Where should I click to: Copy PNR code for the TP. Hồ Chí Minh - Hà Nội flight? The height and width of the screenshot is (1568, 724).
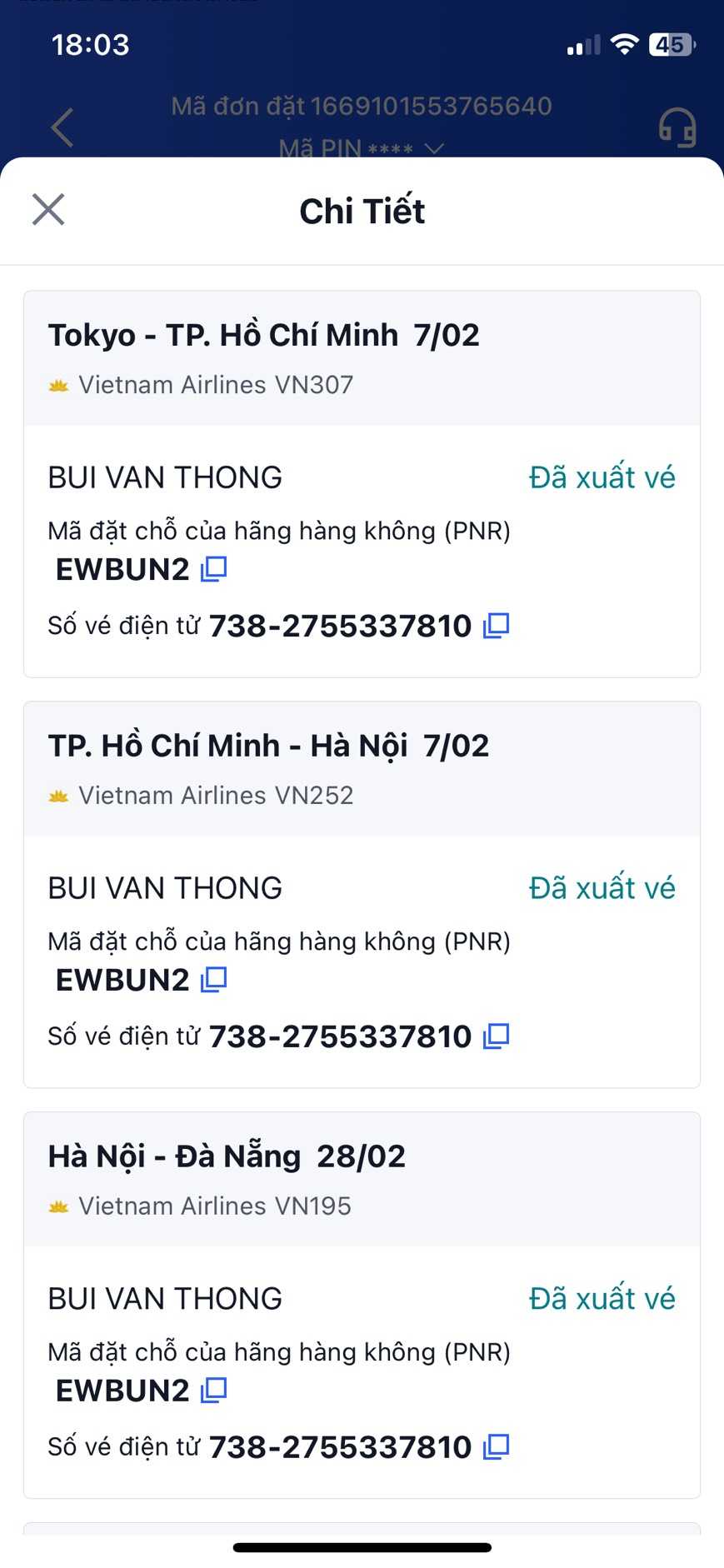[x=214, y=980]
